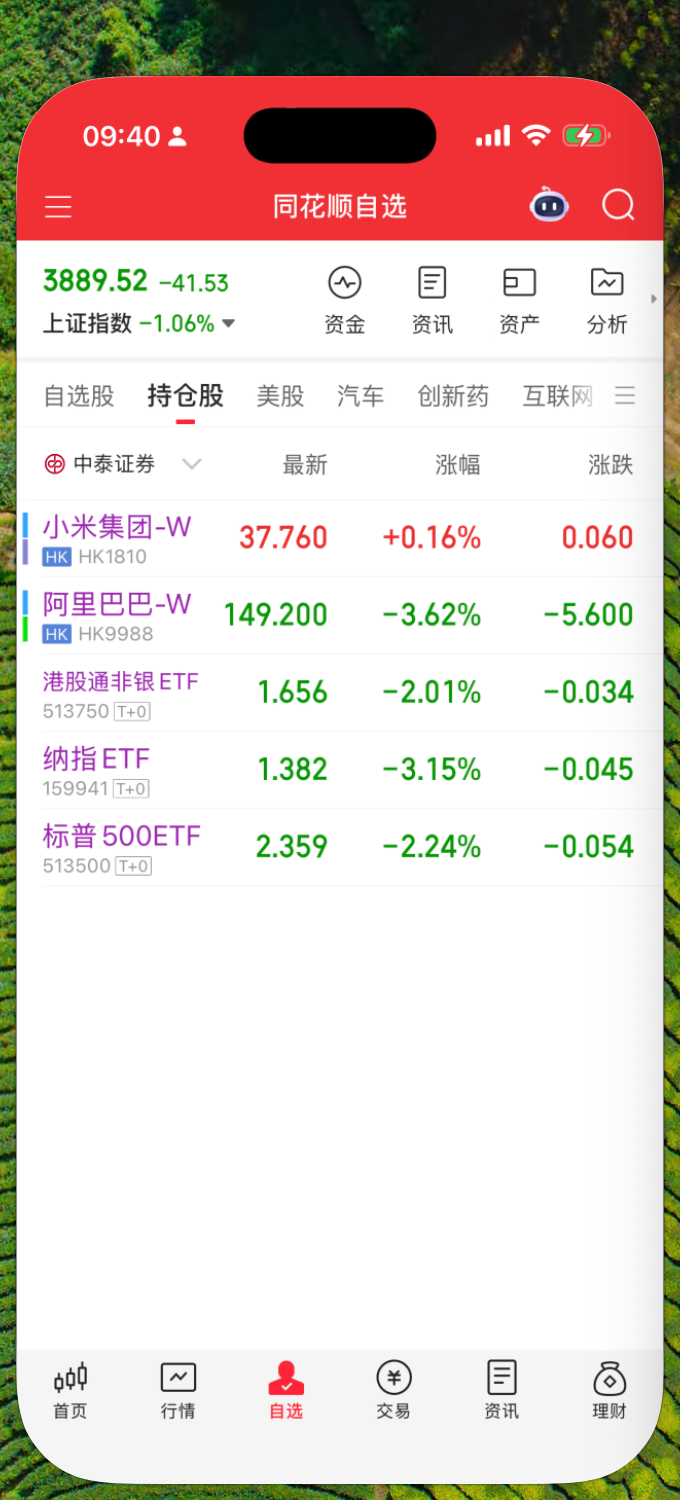Open the 交易 bottom tab

394,1391
